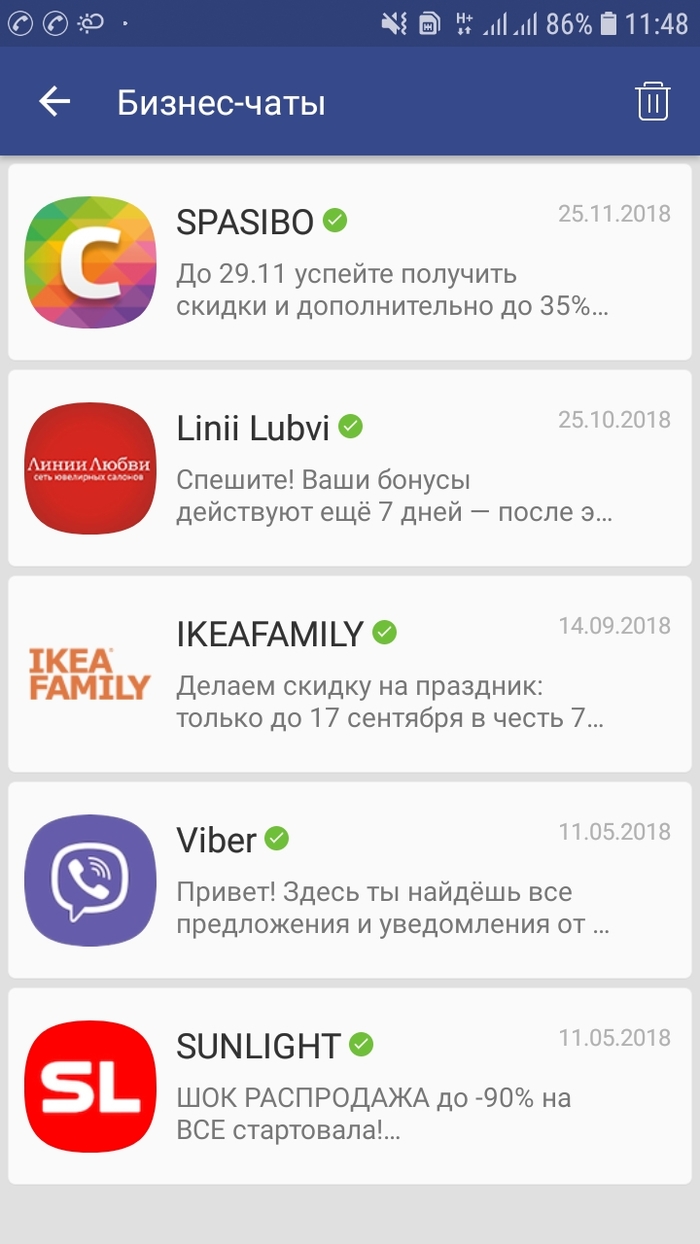Go back from Бизнес-чаты screen
This screenshot has height=1244, width=700.
(x=55, y=102)
